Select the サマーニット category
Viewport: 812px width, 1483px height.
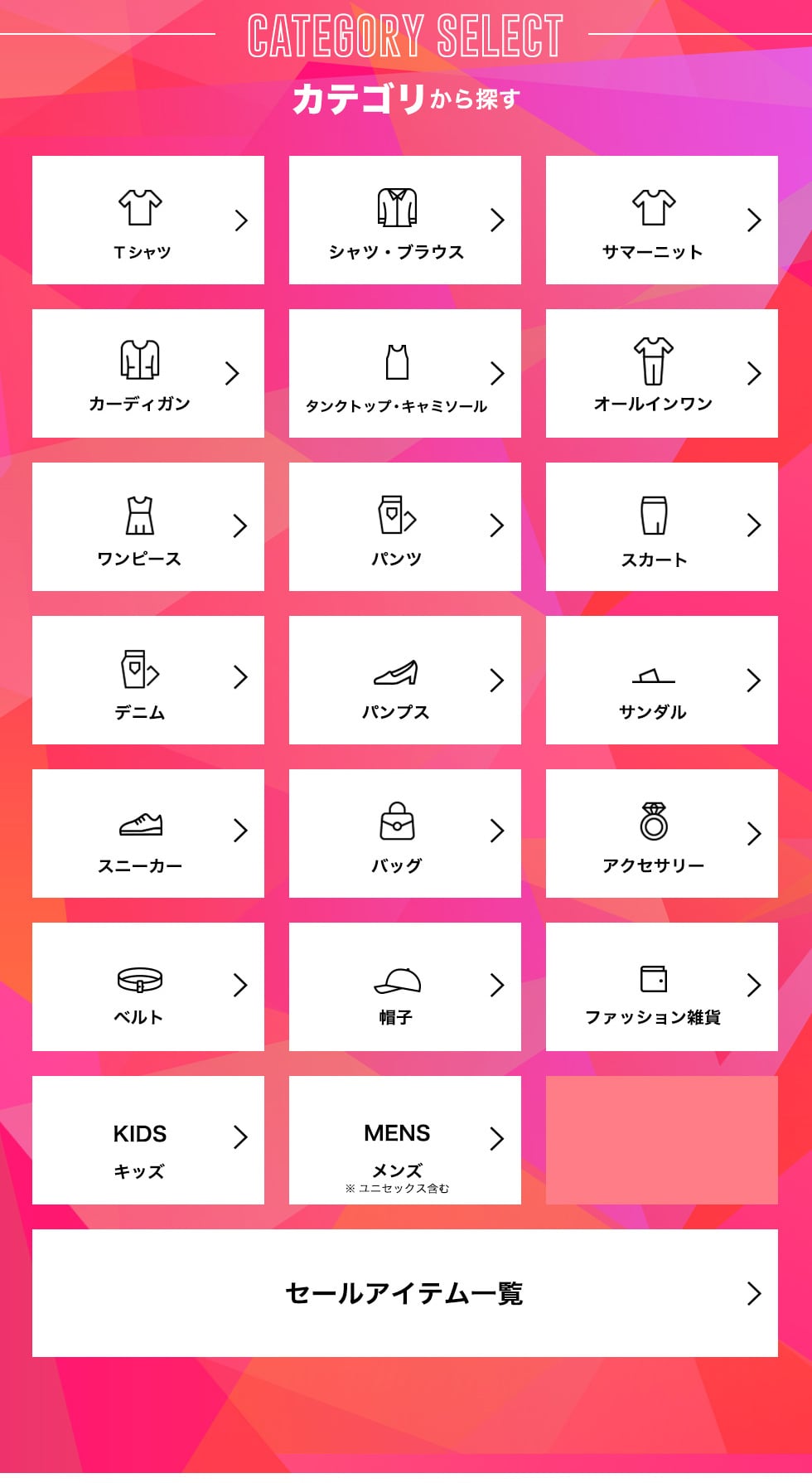click(661, 221)
